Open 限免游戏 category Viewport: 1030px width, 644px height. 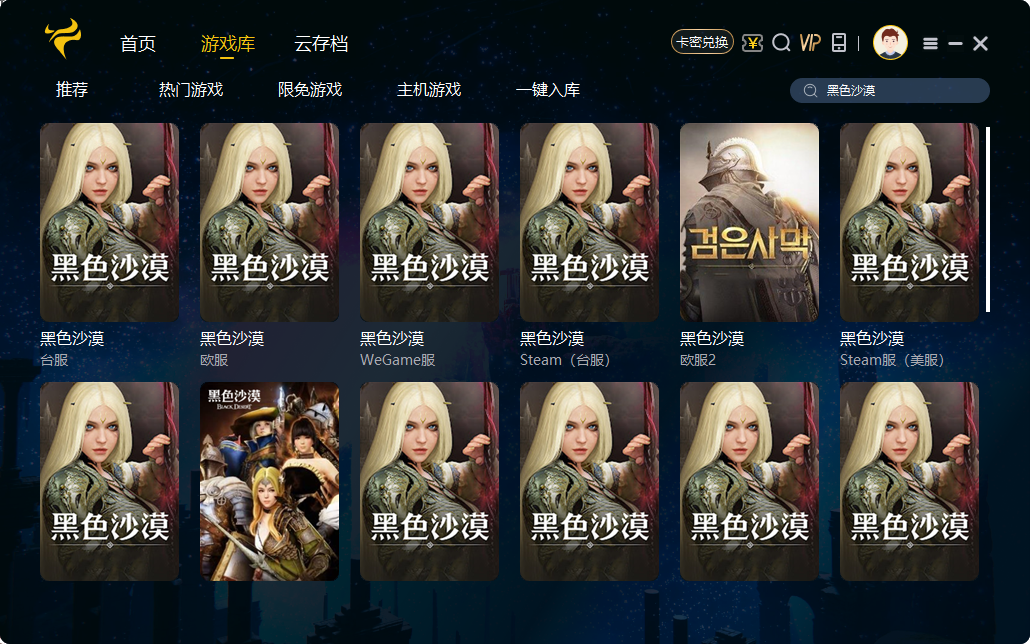pyautogui.click(x=310, y=90)
